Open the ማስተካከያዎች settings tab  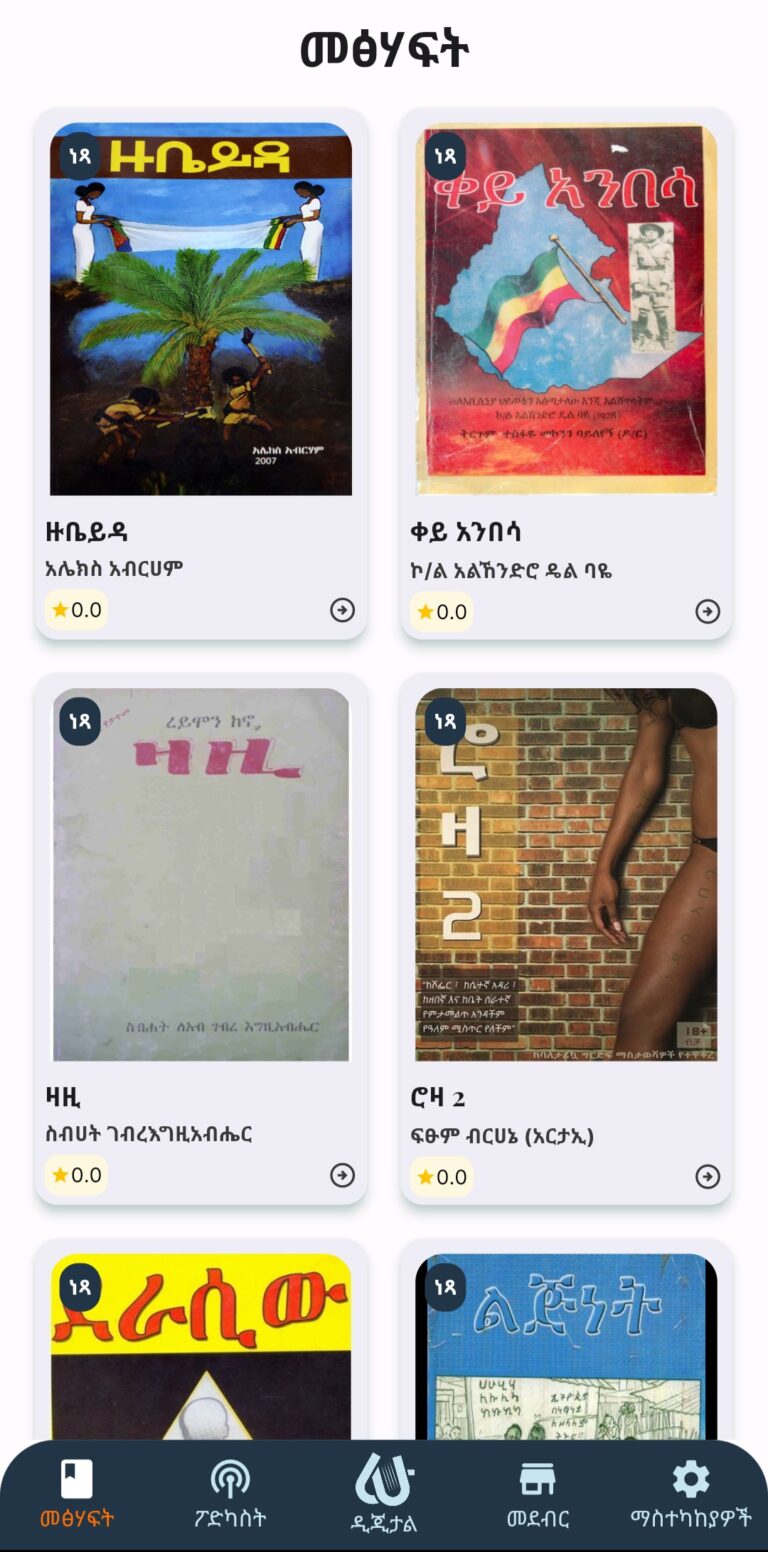click(x=691, y=1494)
